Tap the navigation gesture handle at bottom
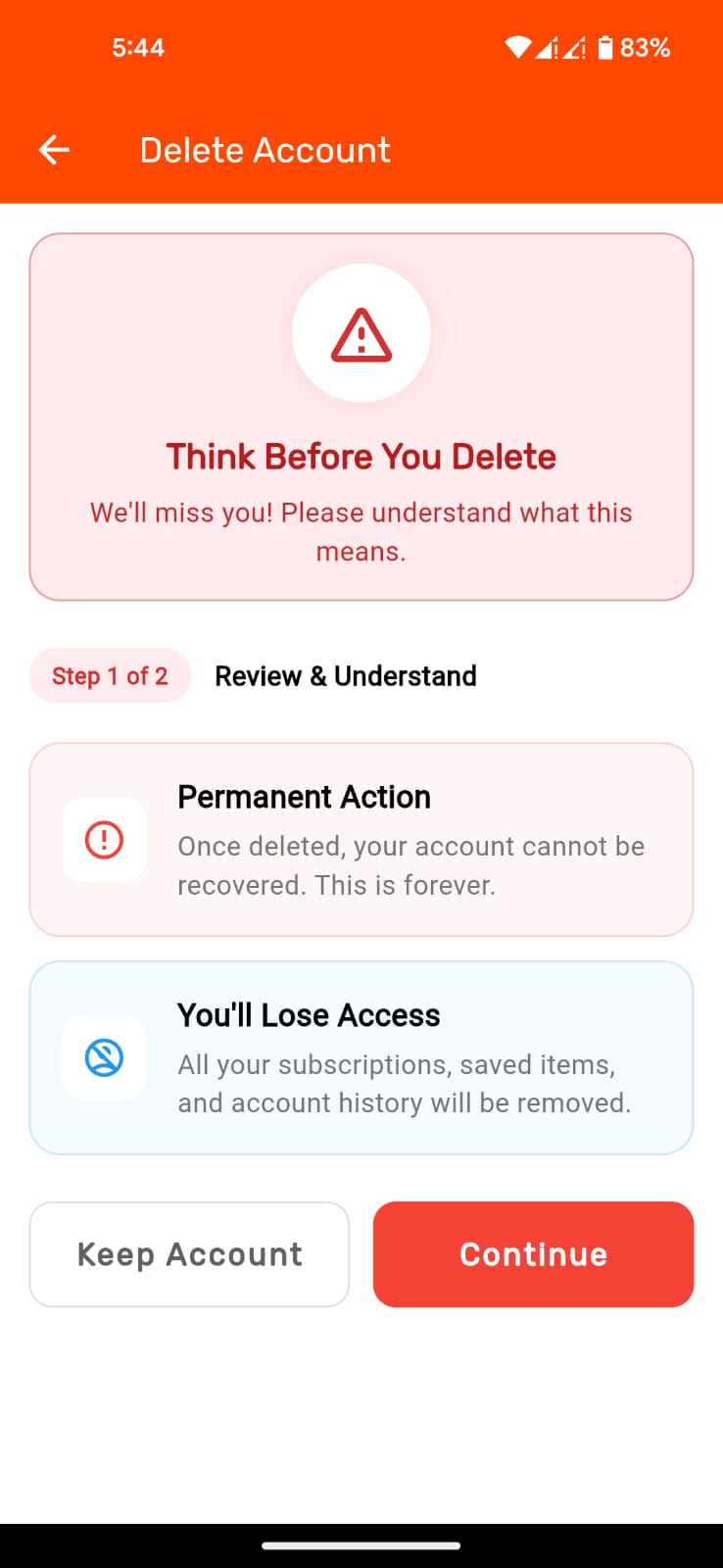 (361, 1544)
